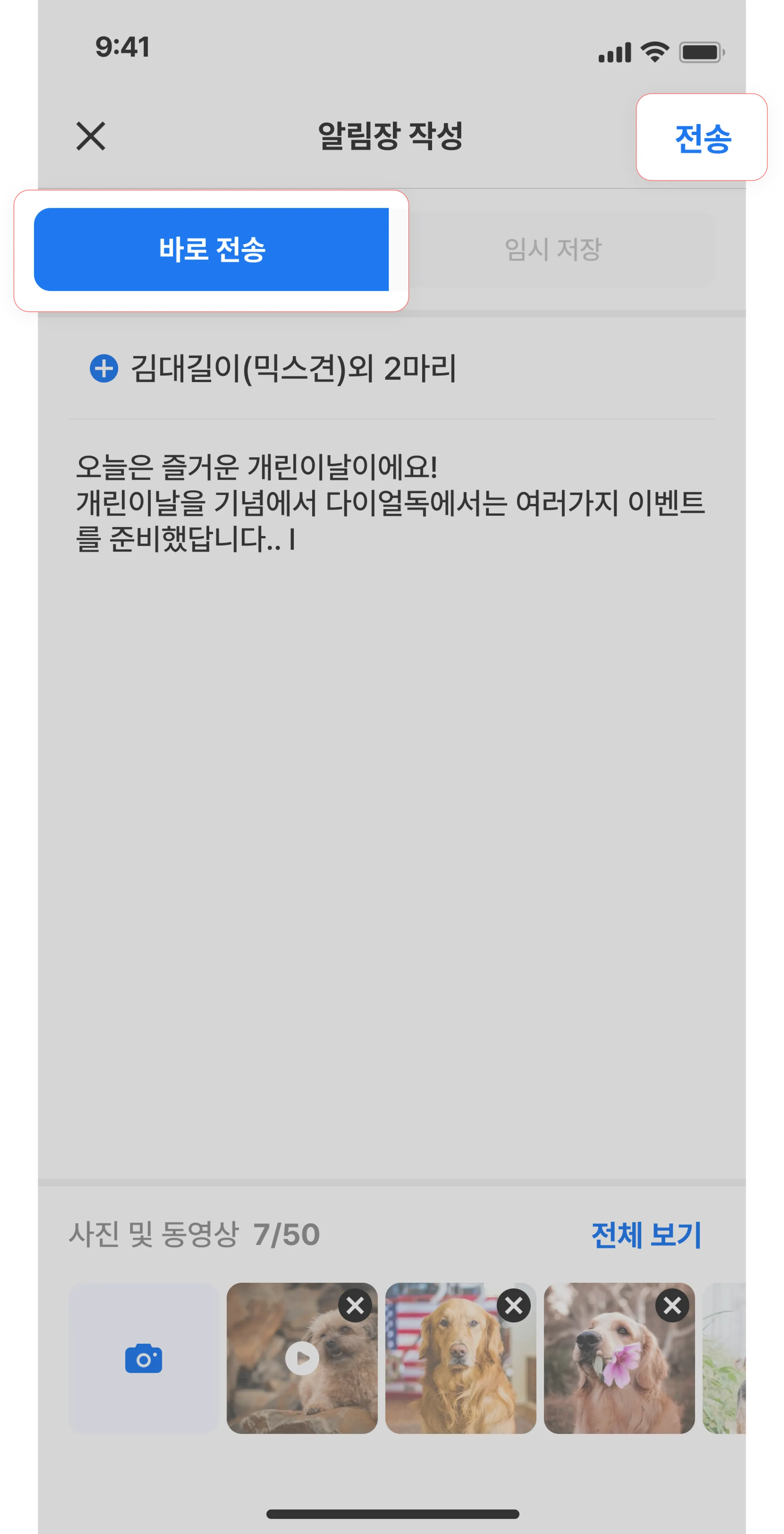
Task: Close the 알림장 작성 screen
Action: (x=90, y=136)
